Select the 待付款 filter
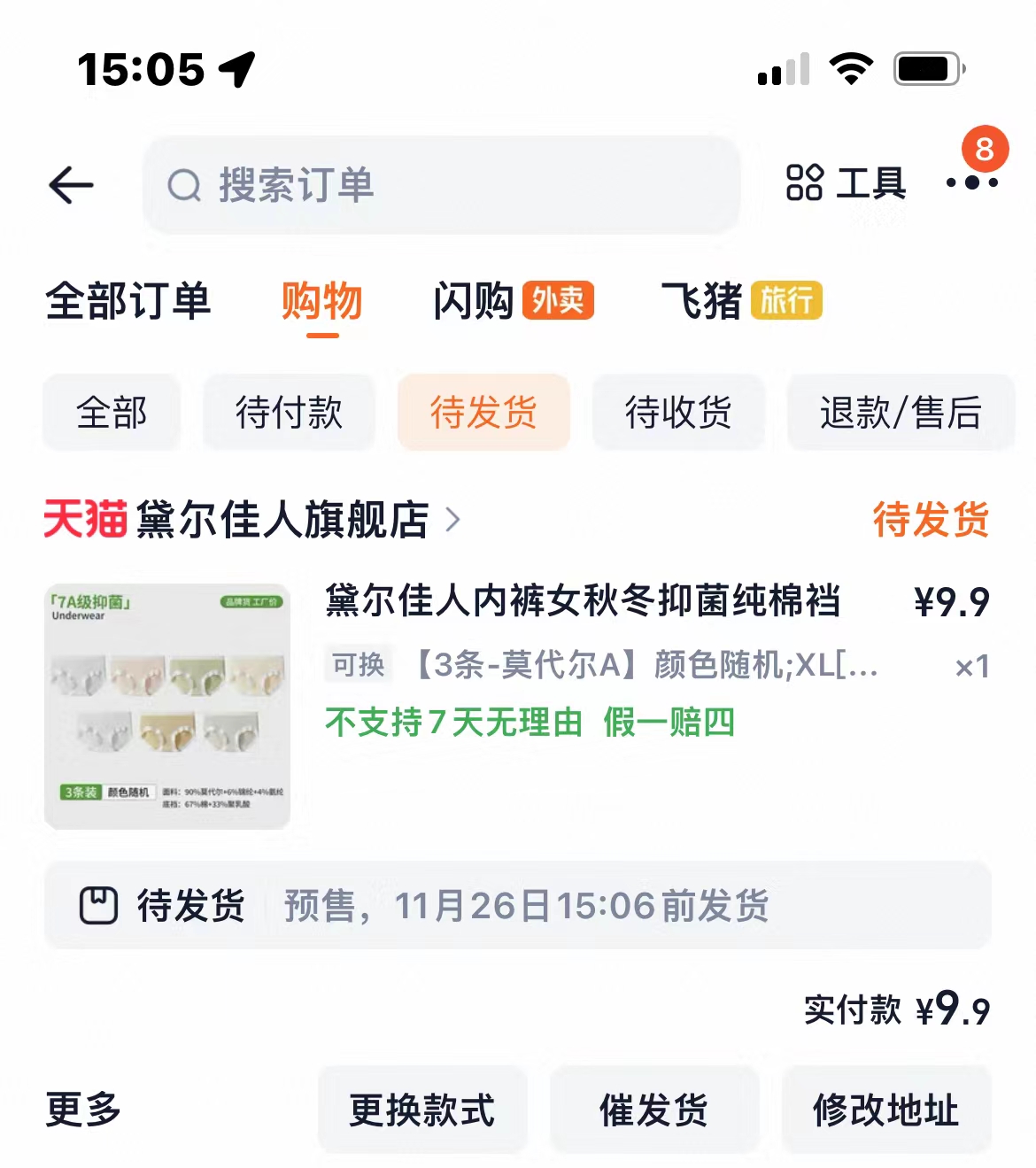Screen dimensions: 1036x1168 [289, 412]
